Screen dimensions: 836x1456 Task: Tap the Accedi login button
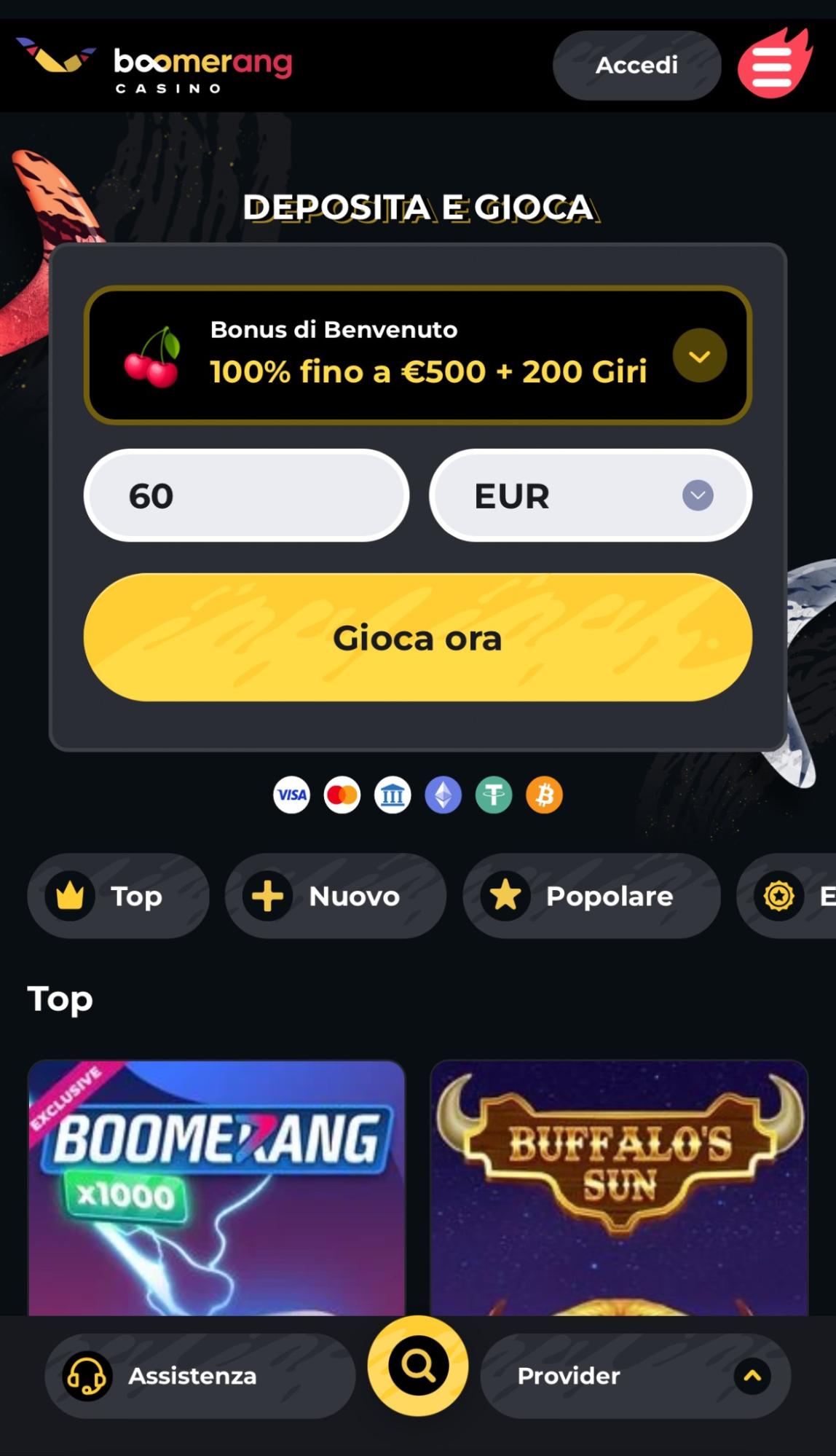tap(636, 66)
